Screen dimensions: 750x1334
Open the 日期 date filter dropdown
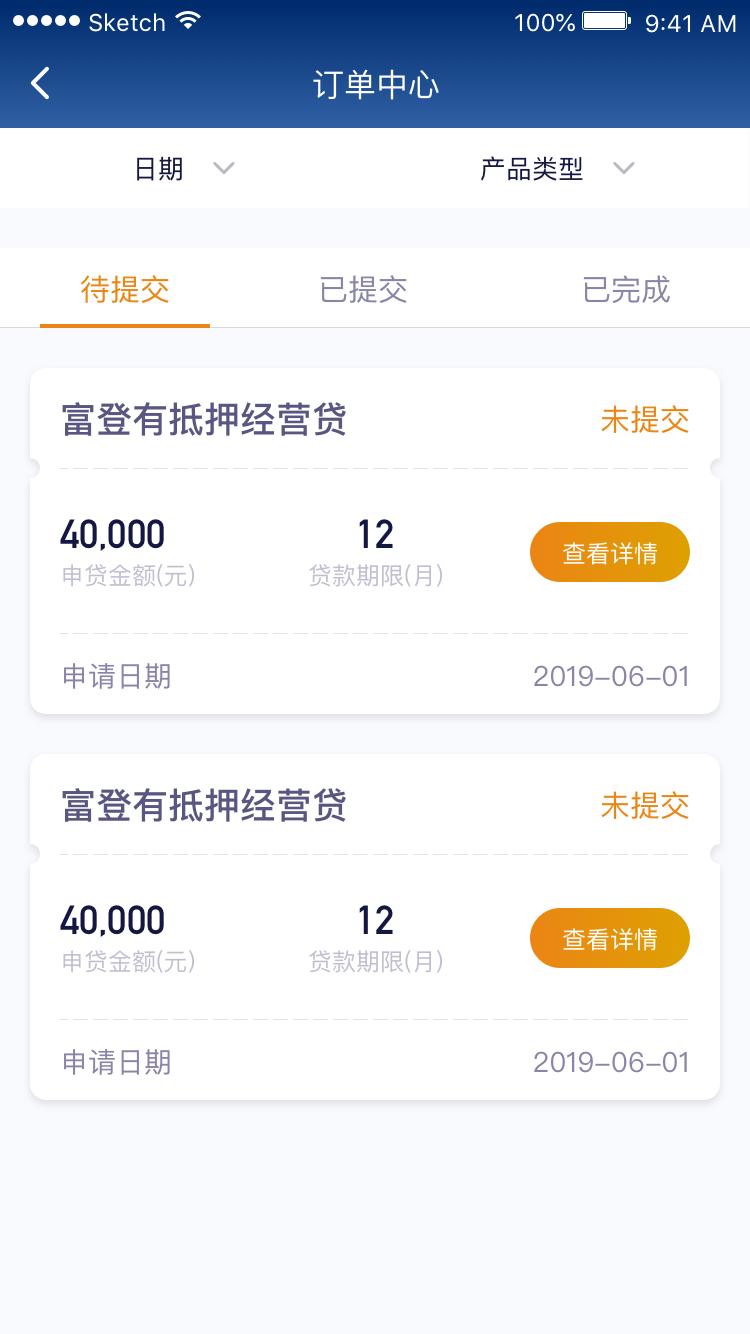pos(158,168)
